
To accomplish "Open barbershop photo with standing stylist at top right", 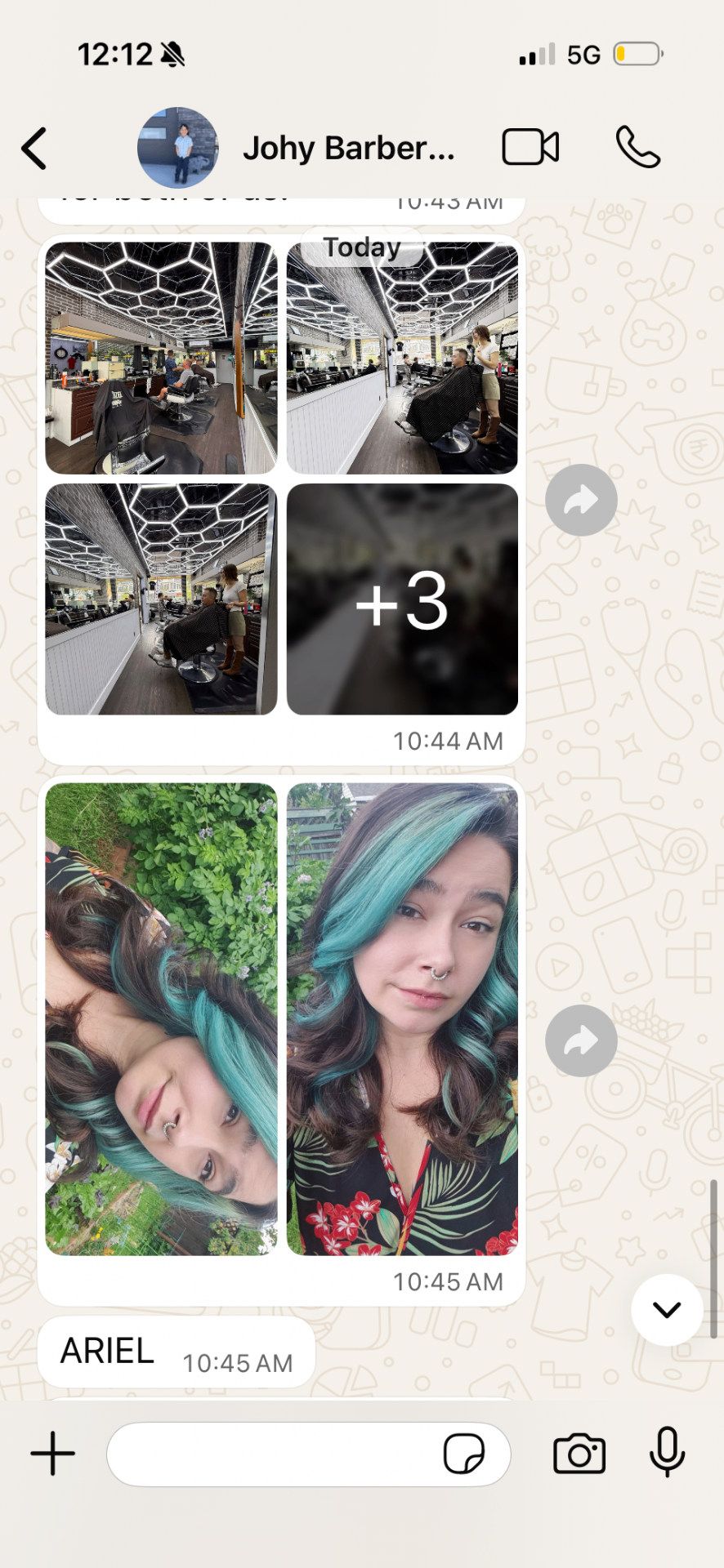I will 402,358.
